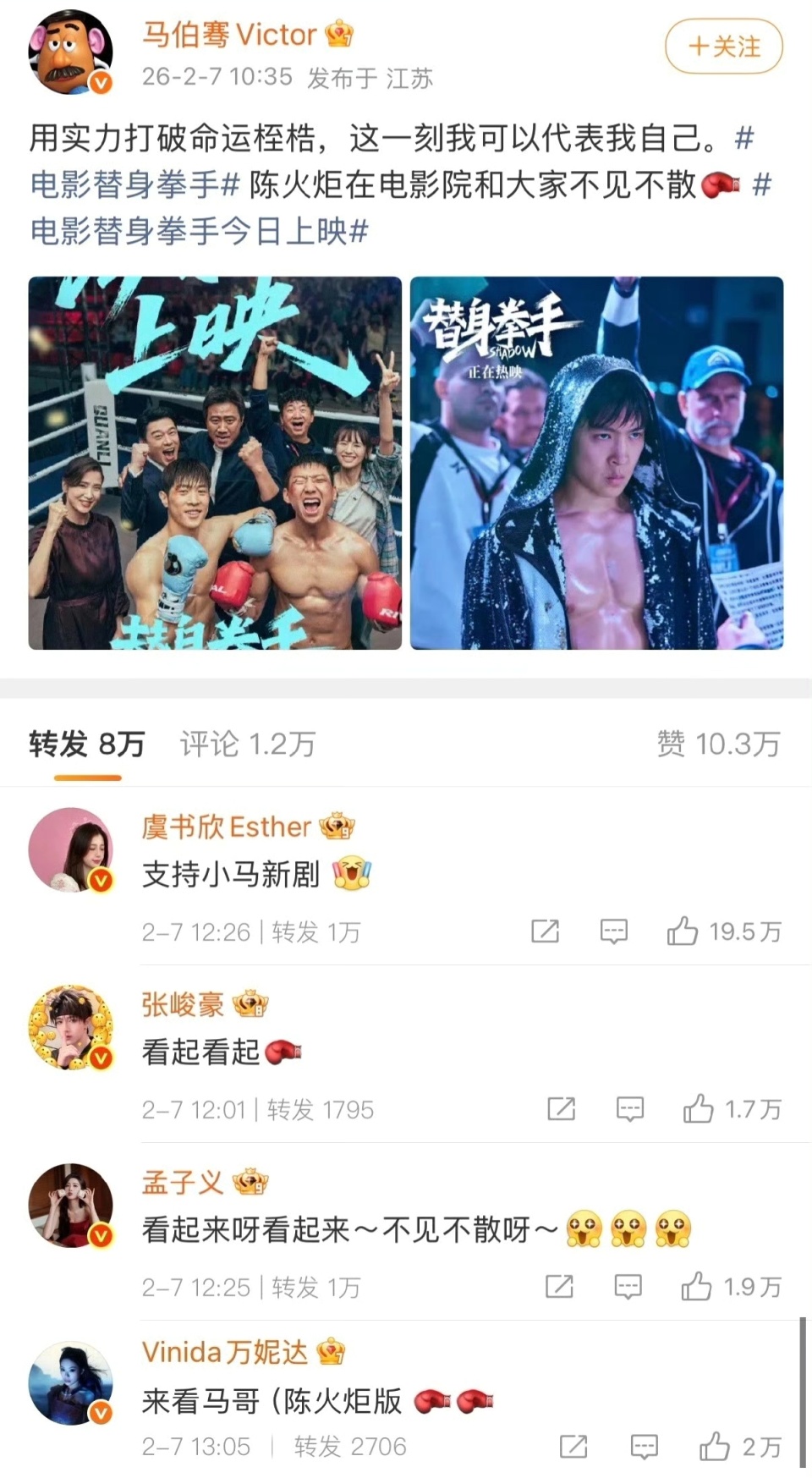Open the repost icon under 虞书欣's comment
This screenshot has height=1478, width=812.
pos(546,932)
